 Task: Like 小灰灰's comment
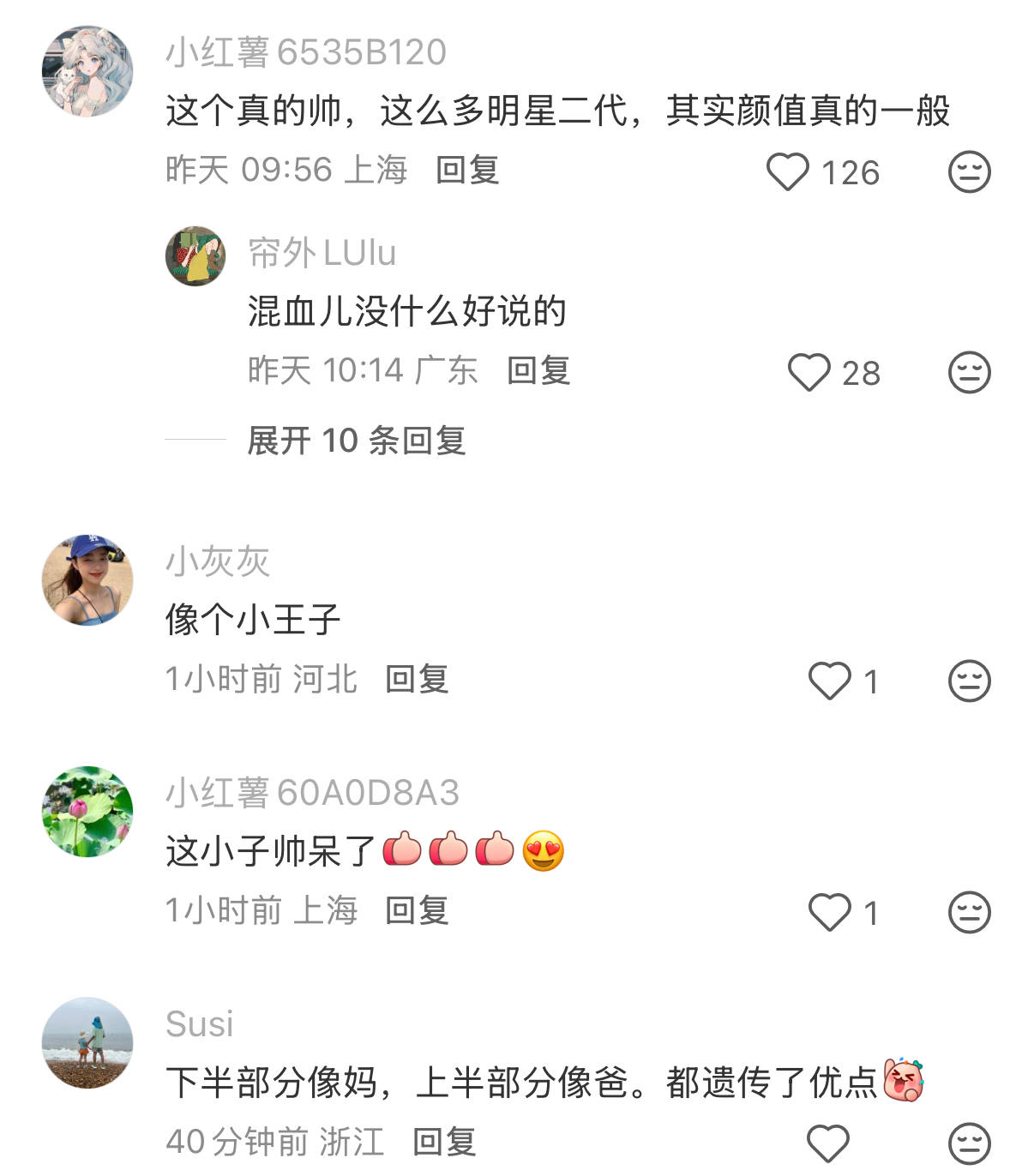coord(829,681)
